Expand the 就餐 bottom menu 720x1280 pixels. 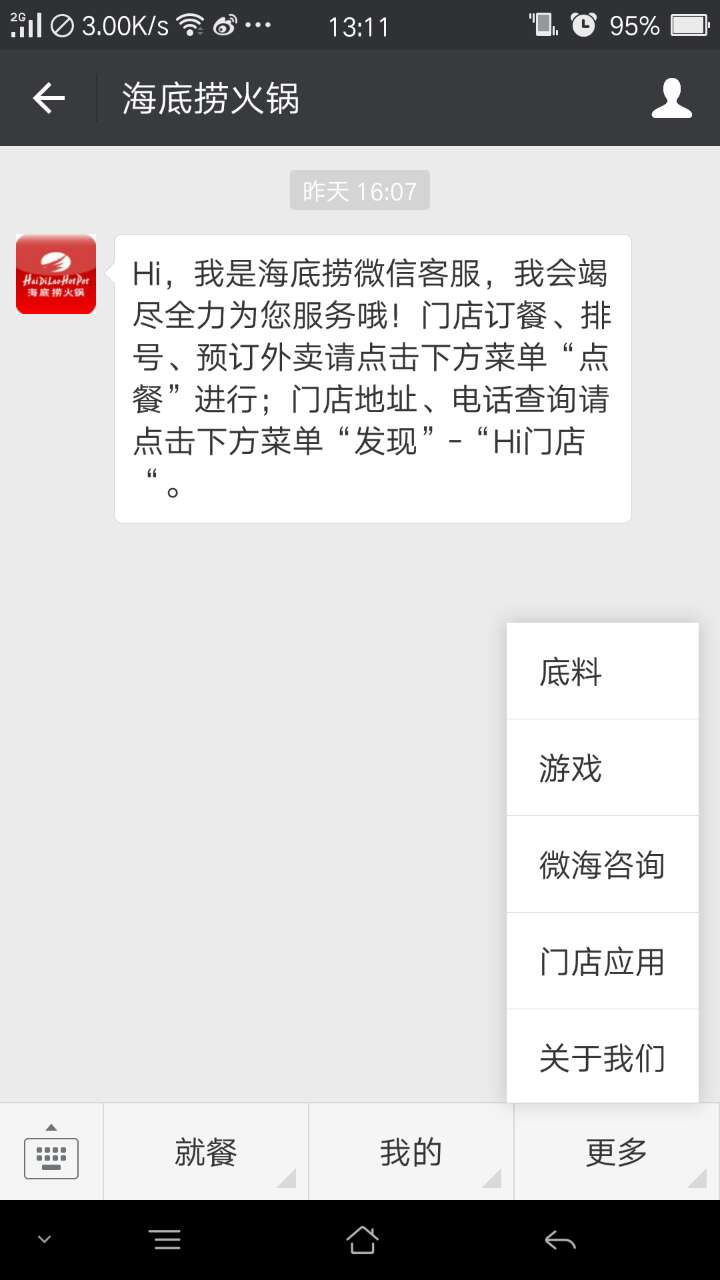[206, 1152]
